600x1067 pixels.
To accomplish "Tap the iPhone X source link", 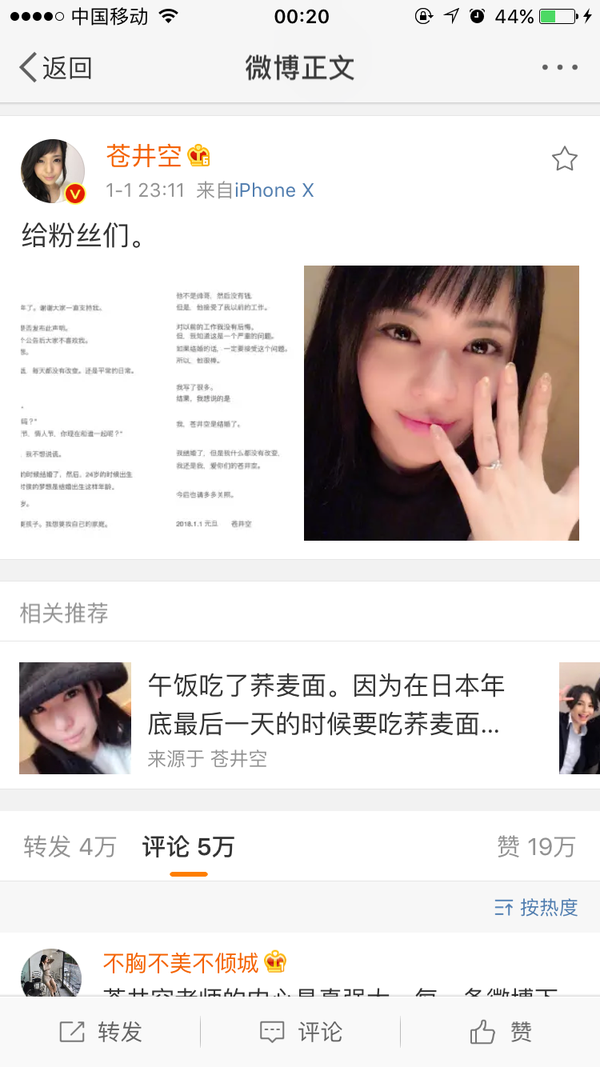I will (274, 191).
